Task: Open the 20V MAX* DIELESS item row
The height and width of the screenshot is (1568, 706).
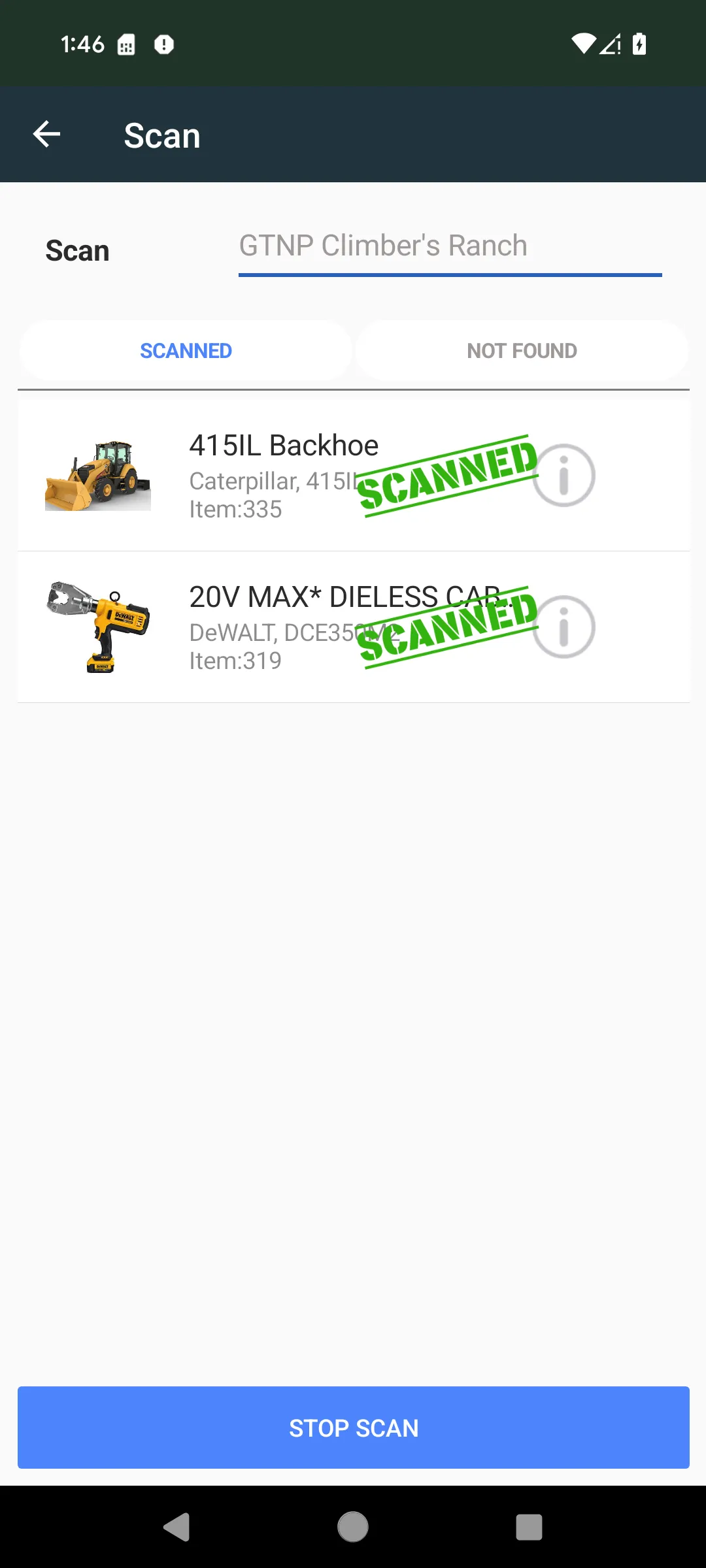Action: 261,627
